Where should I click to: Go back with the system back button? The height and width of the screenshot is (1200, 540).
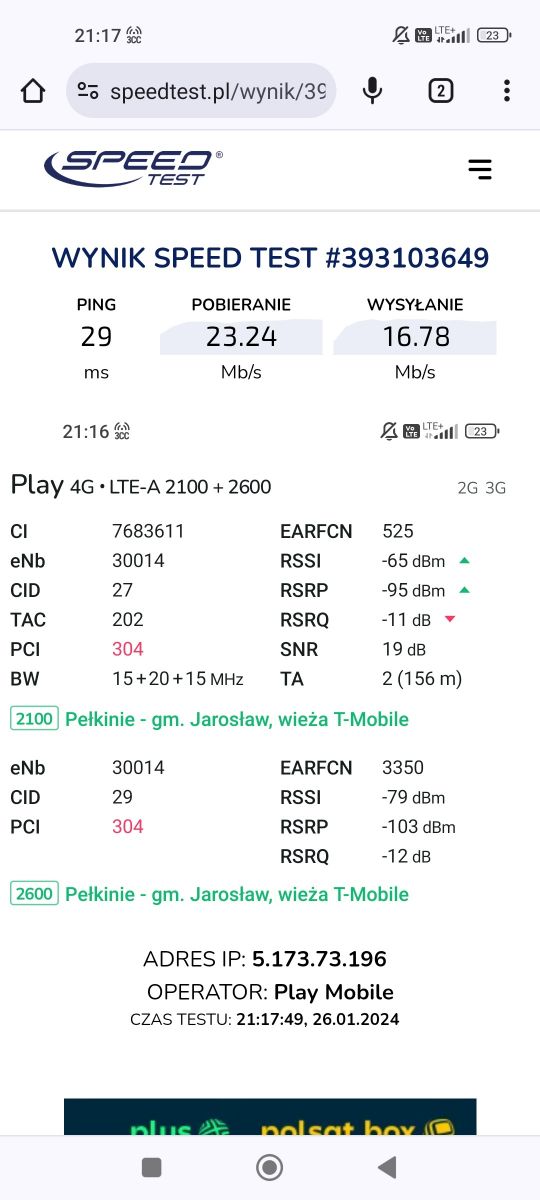click(387, 1167)
